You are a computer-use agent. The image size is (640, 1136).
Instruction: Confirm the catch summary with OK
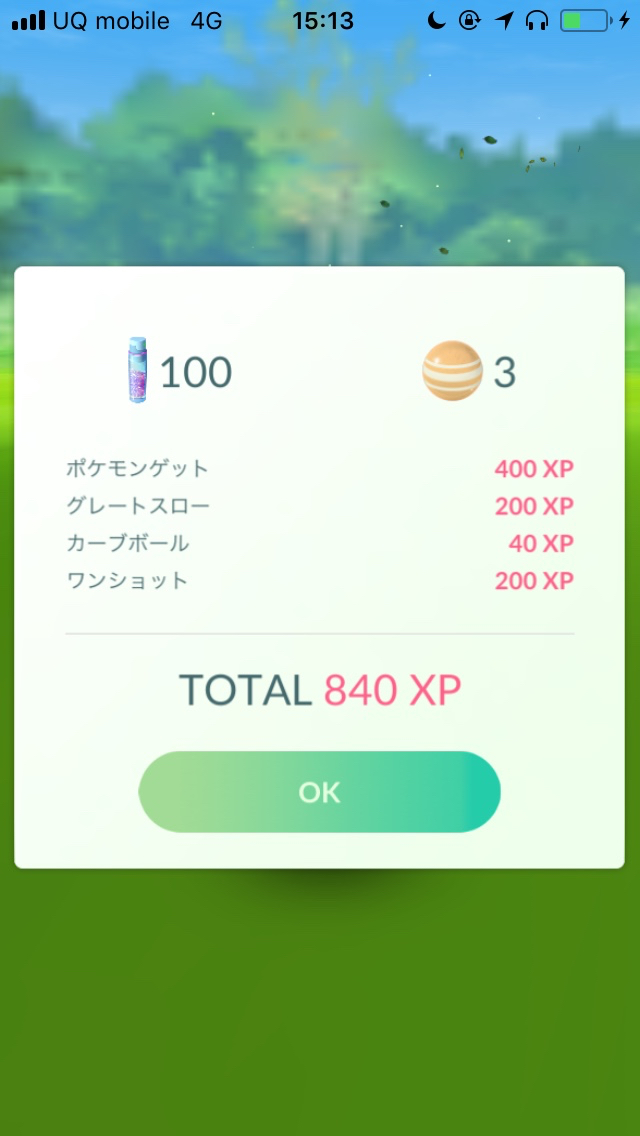click(x=319, y=792)
